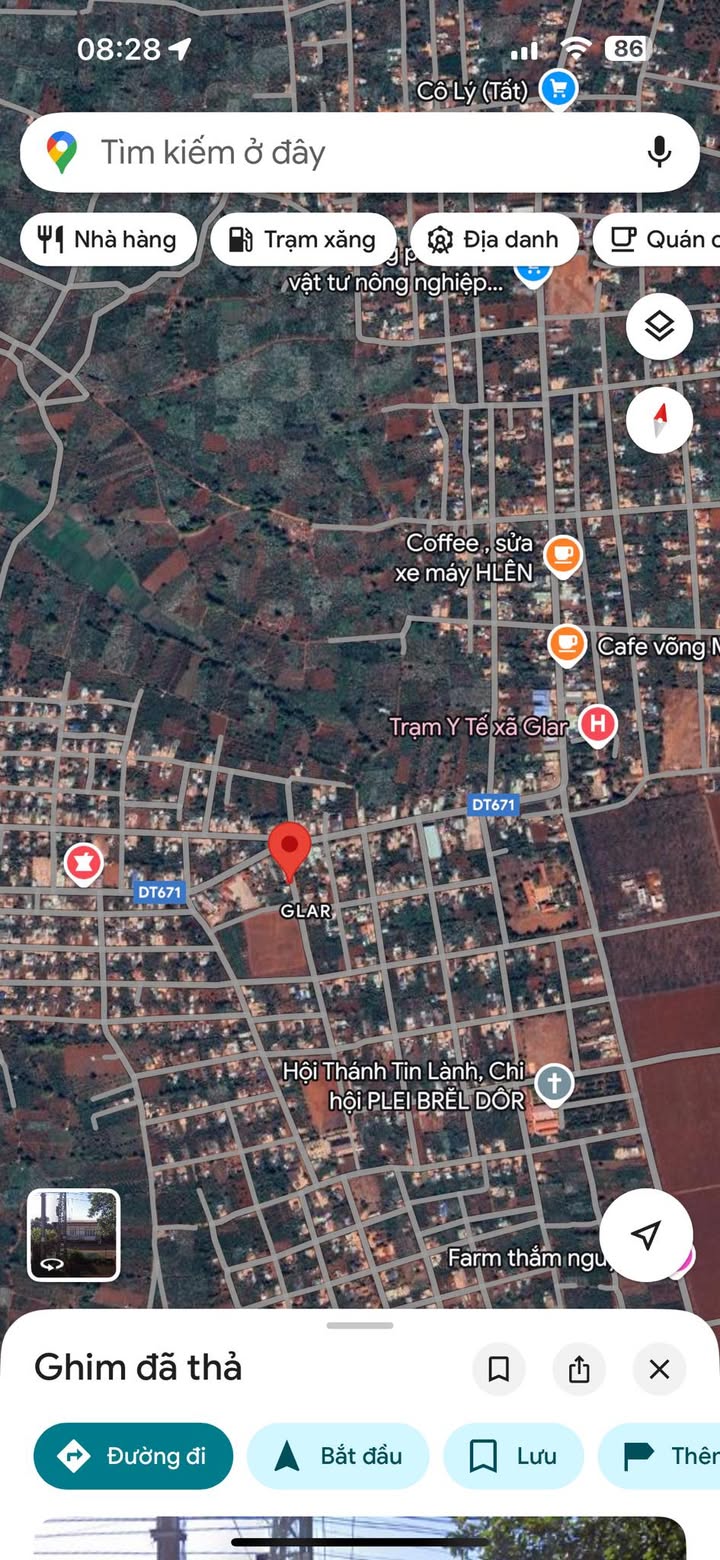Start navigation with "Bắt đầu"
Image resolution: width=720 pixels, height=1560 pixels.
pyautogui.click(x=338, y=1456)
